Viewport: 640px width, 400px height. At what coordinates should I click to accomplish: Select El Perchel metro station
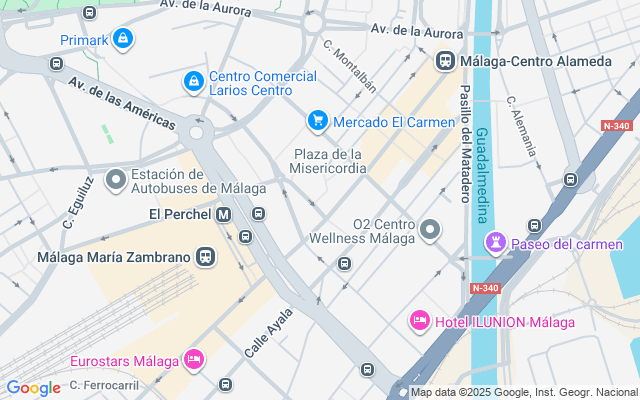[223, 214]
